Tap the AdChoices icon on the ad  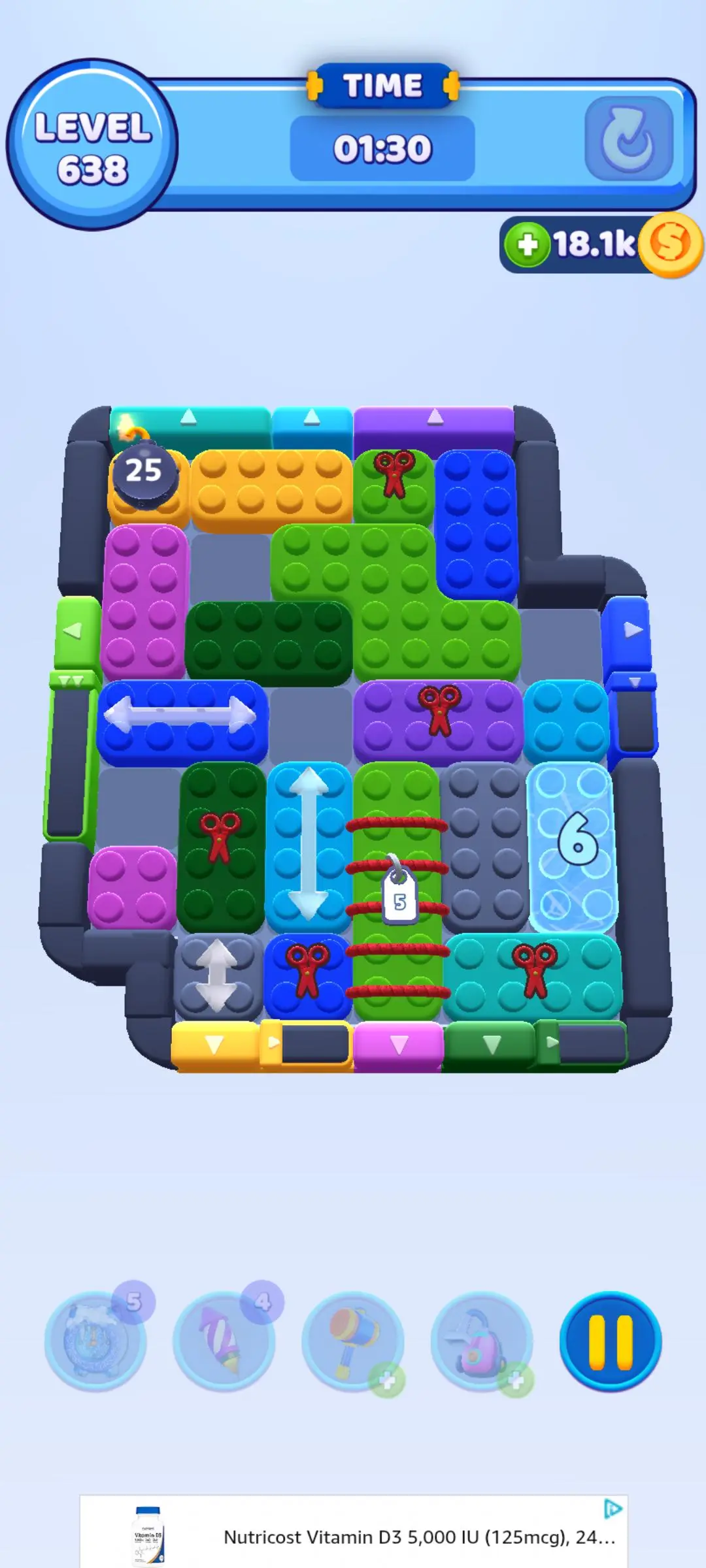(613, 1509)
